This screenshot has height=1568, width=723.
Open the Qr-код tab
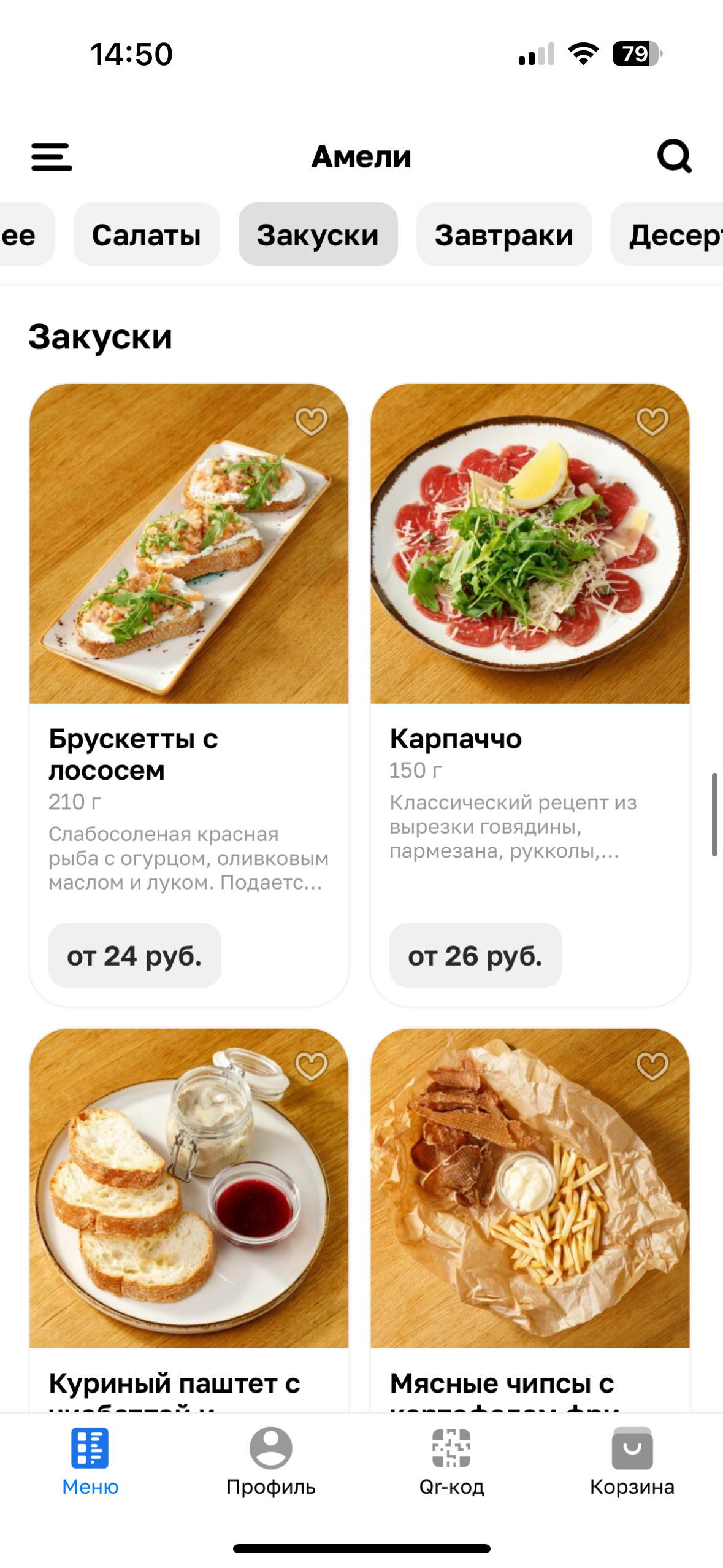tap(451, 1460)
